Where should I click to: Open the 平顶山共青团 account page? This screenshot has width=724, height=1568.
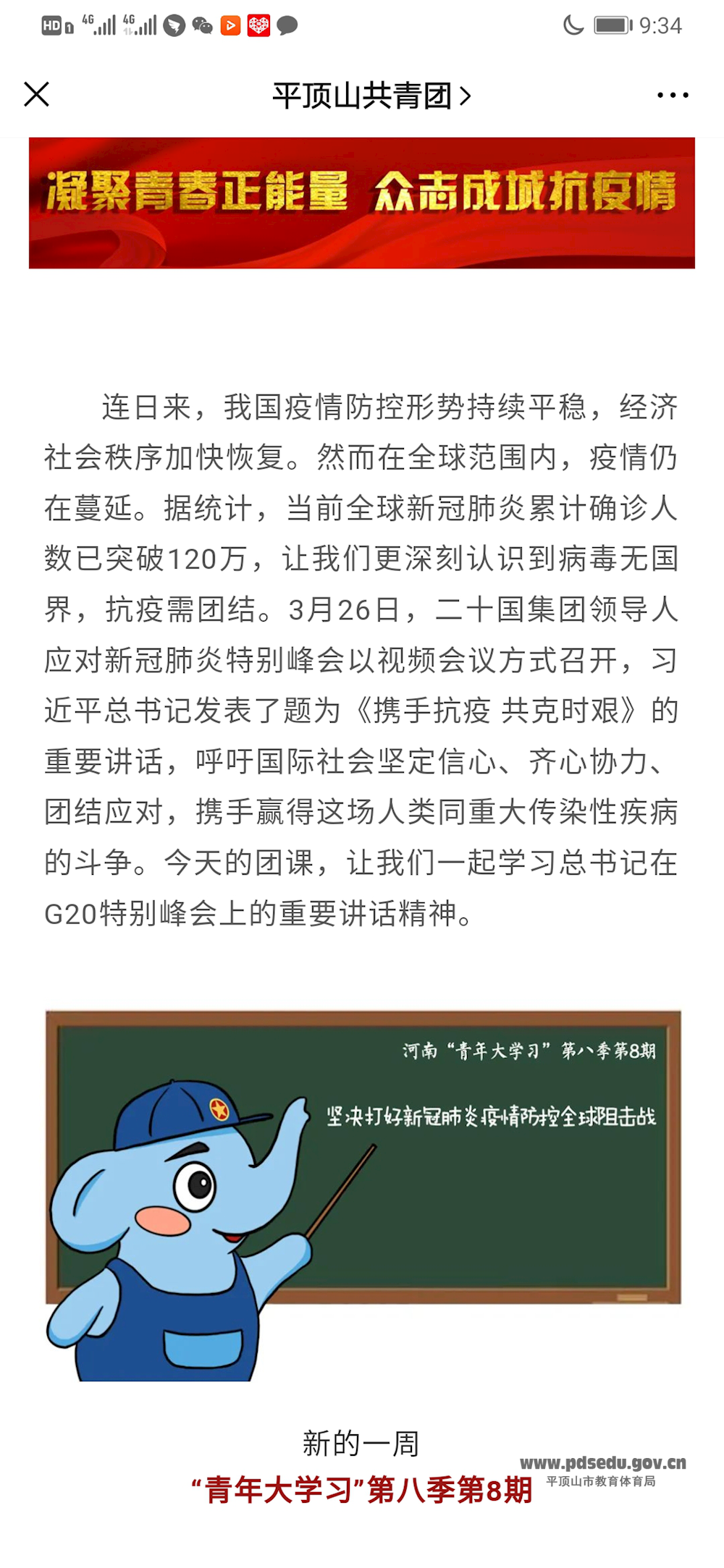tap(371, 96)
